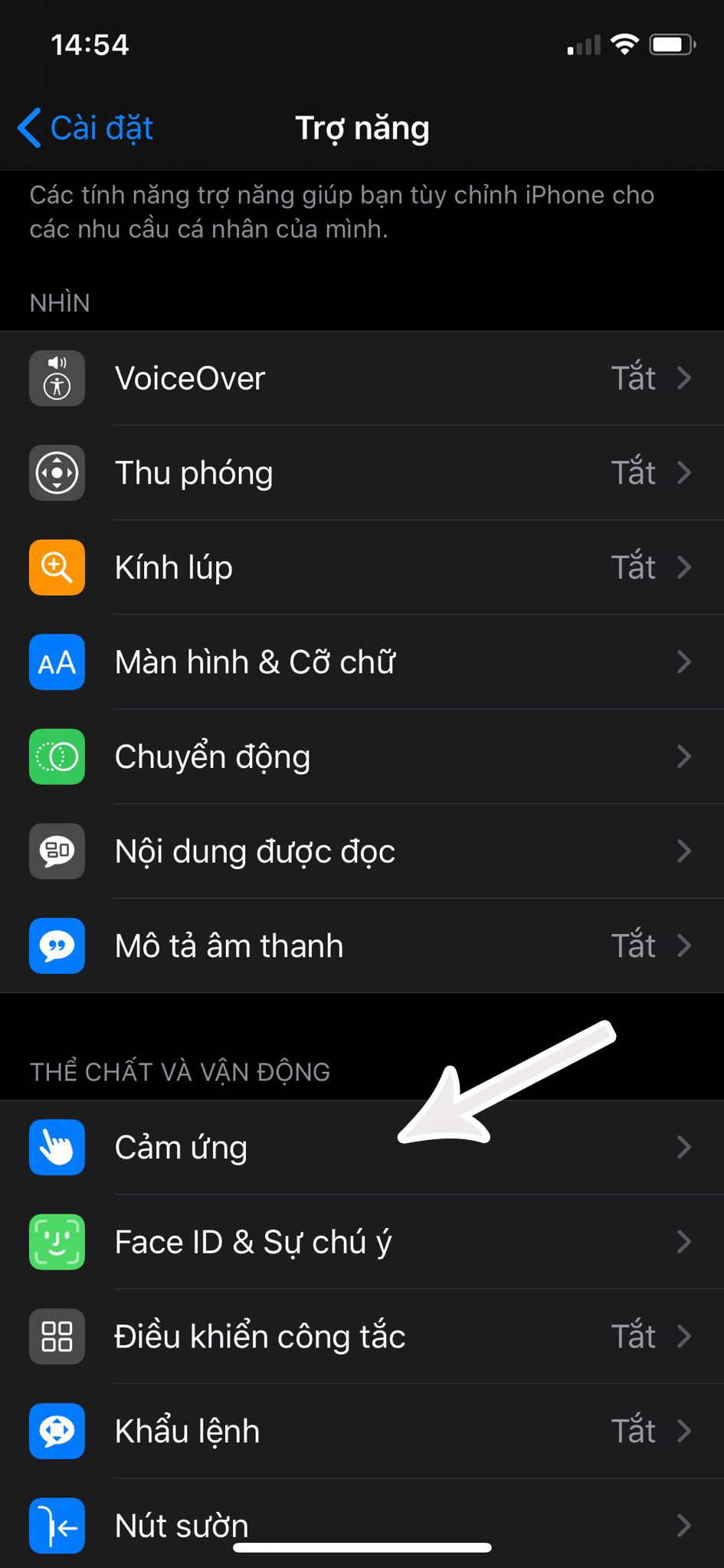
Task: Tap the Chuyển động row
Action: [x=362, y=756]
